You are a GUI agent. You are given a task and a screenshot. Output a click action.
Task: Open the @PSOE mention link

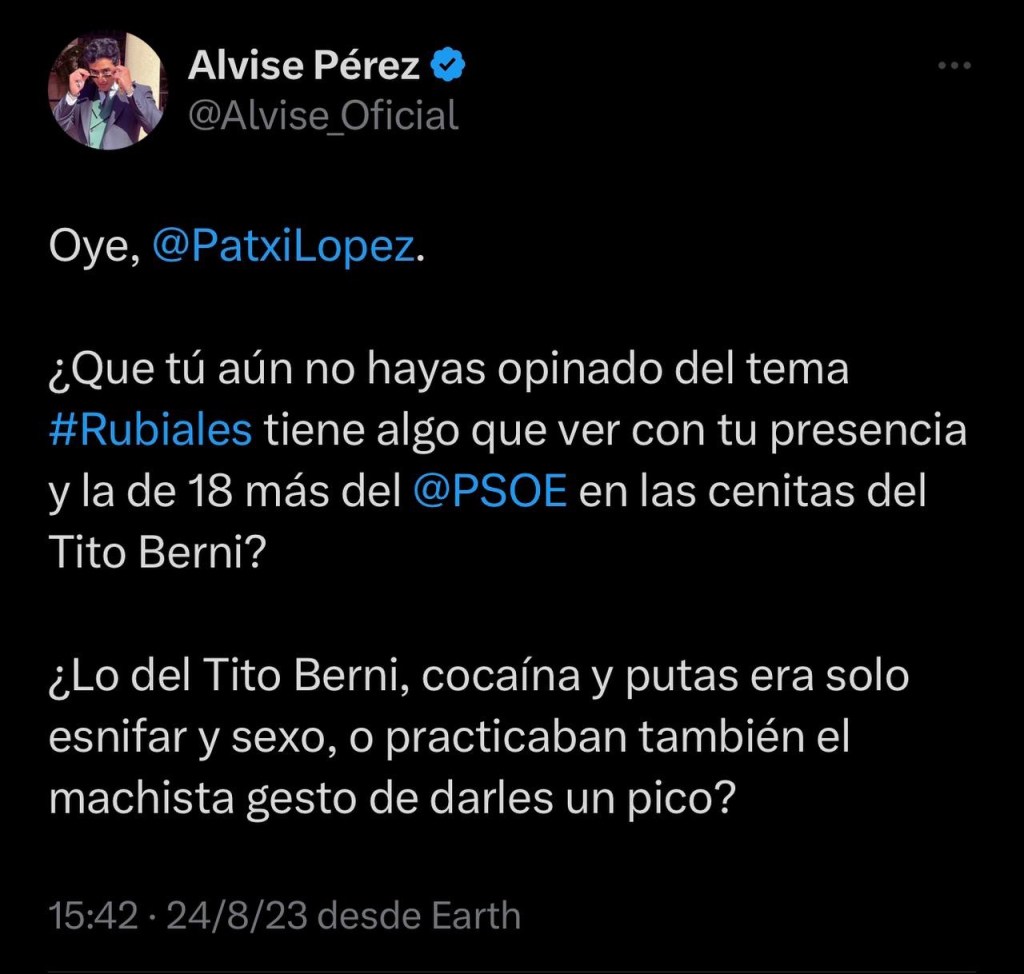[490, 493]
